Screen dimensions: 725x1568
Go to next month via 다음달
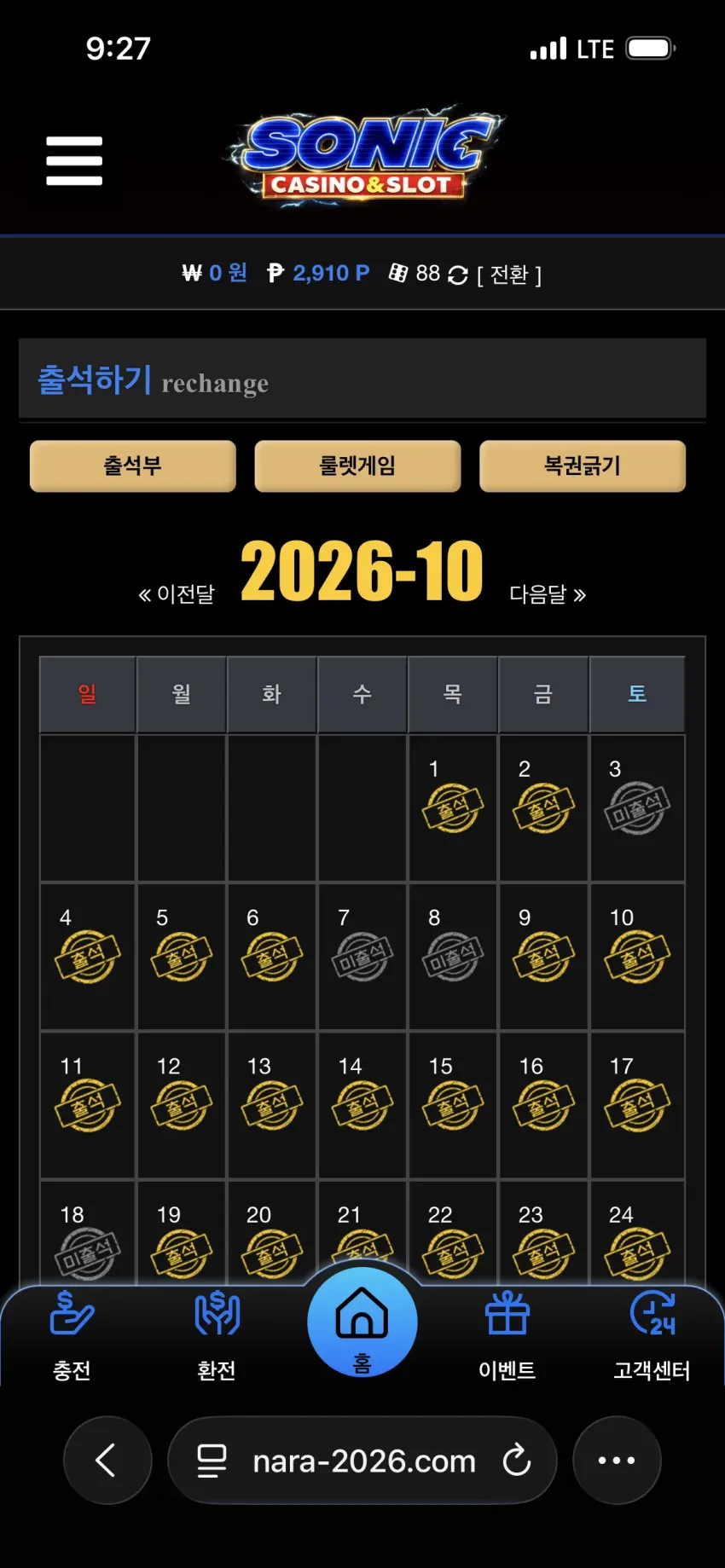[x=548, y=594]
